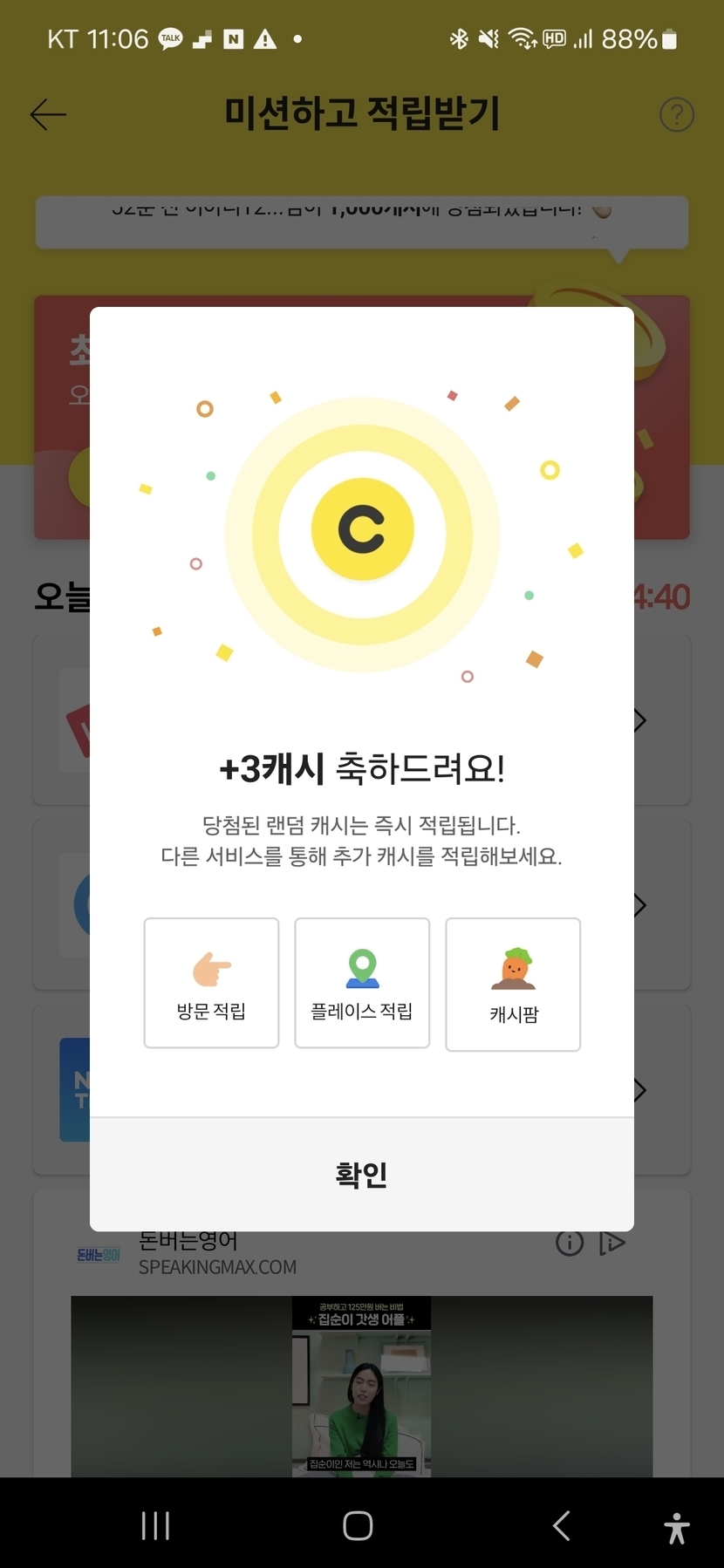The width and height of the screenshot is (724, 1568).
Task: Confirm the reward with 확인 button
Action: click(361, 1175)
